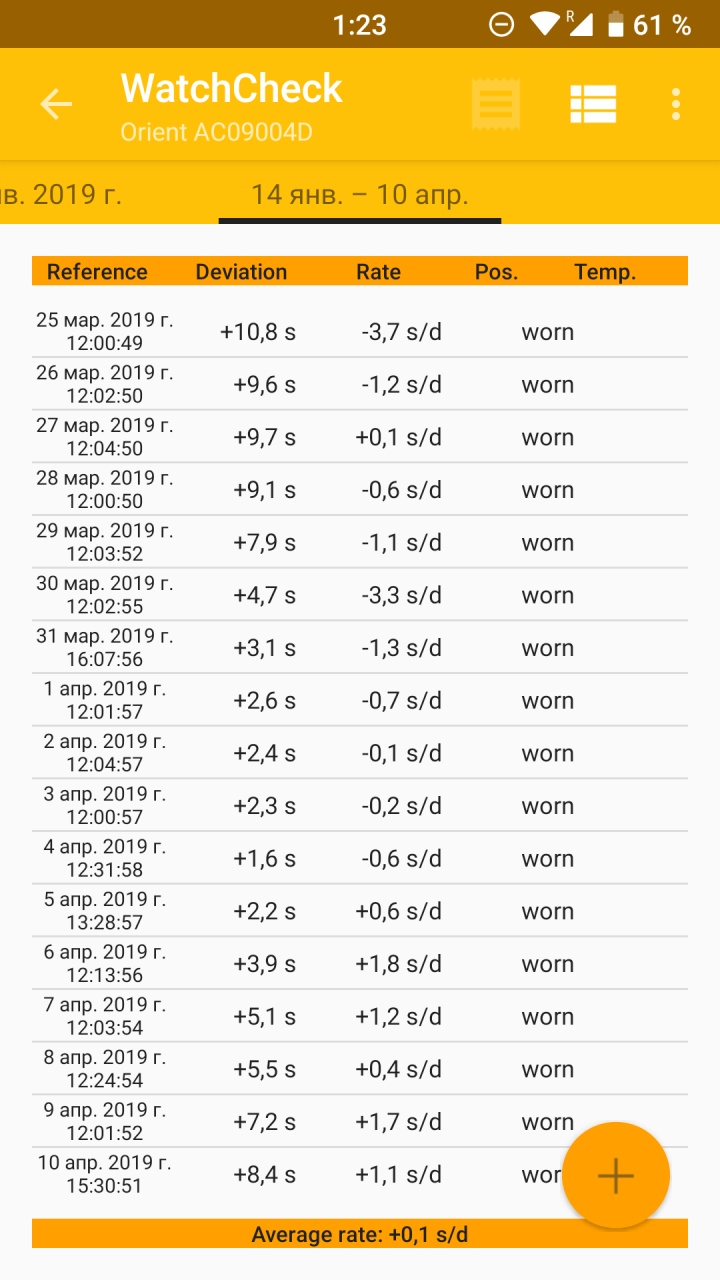Select the 14 янв. – 10 апр. tab
This screenshot has width=720, height=1280.
(x=360, y=194)
